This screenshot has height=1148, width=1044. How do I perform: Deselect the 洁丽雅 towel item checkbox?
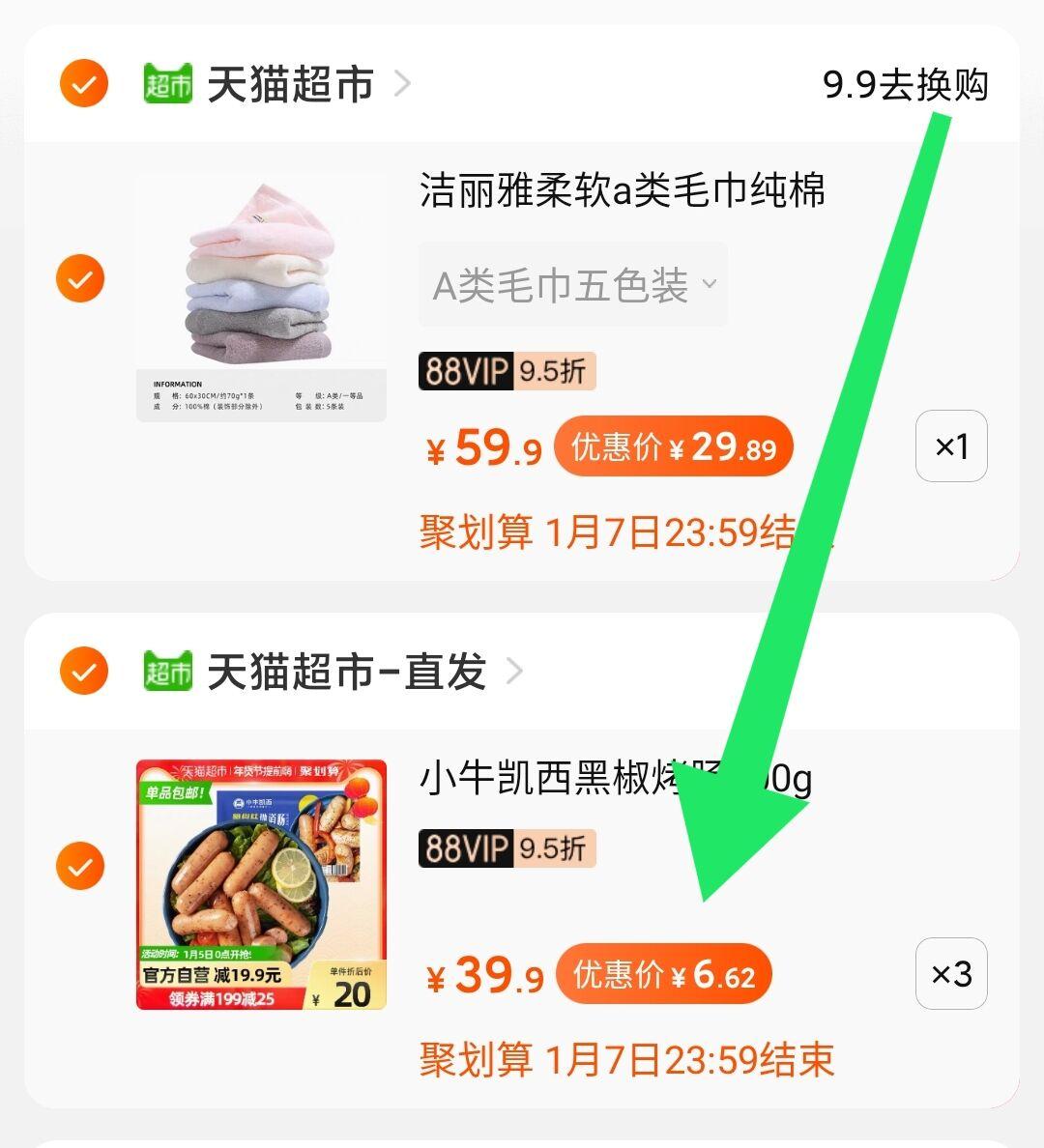[80, 279]
